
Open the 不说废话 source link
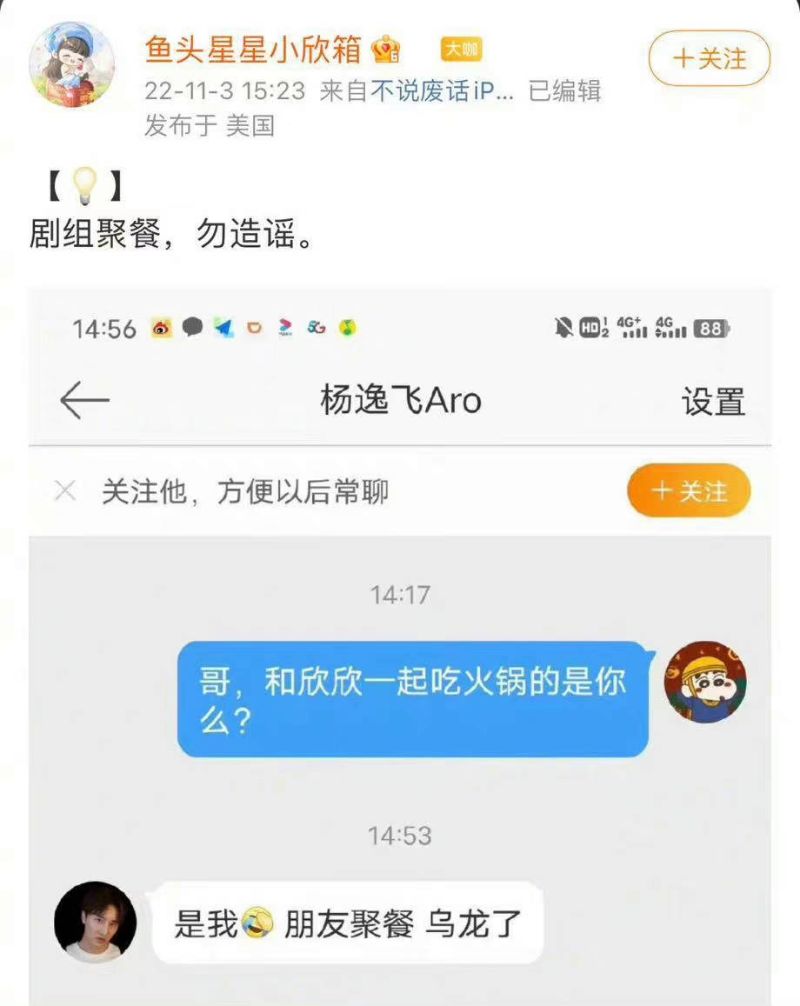point(441,91)
